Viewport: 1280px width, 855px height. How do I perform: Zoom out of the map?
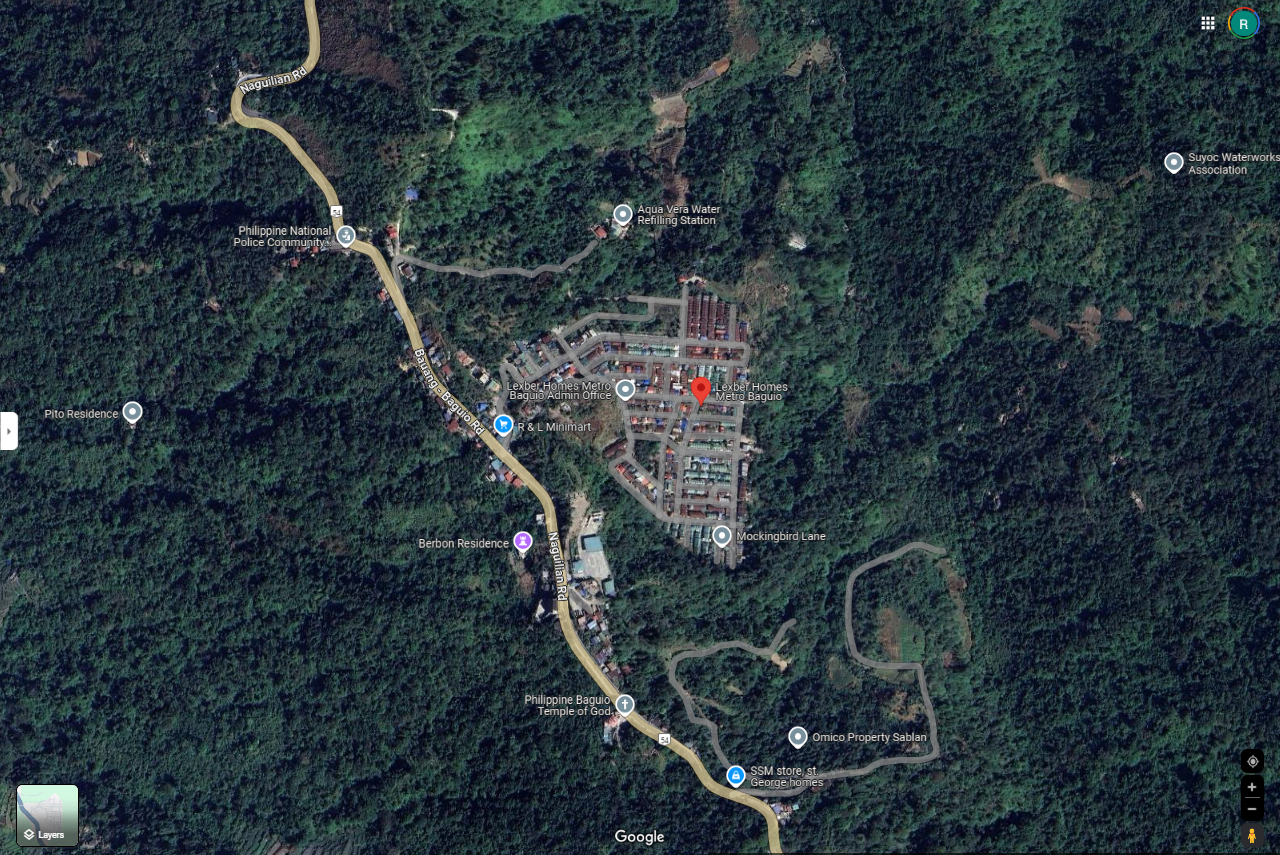(x=1252, y=808)
